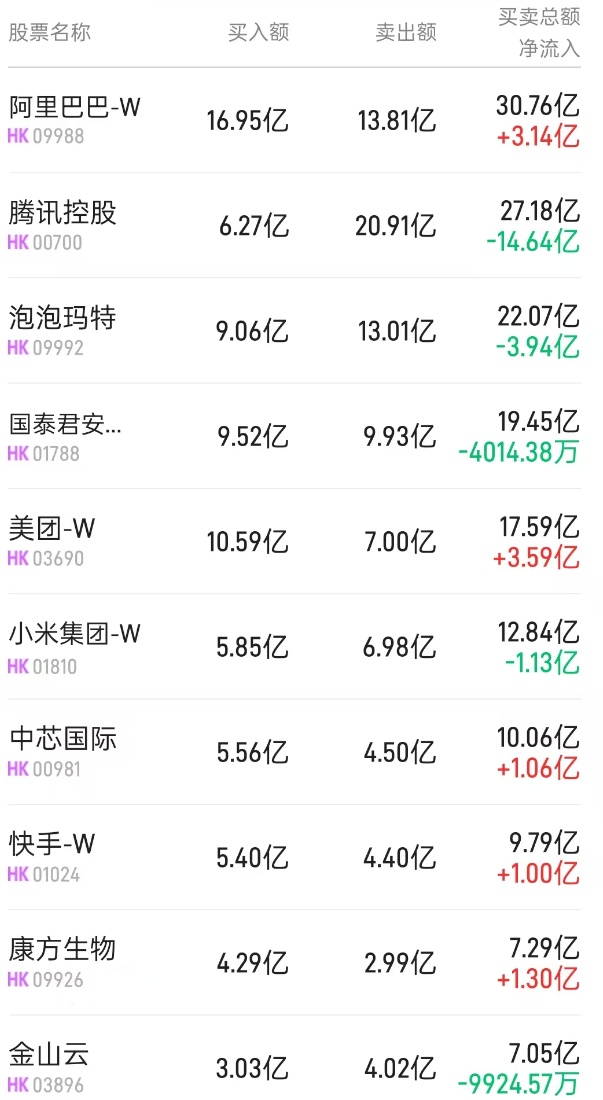Tap the 美团-W stock row
The height and width of the screenshot is (1100, 603).
[x=53, y=530]
